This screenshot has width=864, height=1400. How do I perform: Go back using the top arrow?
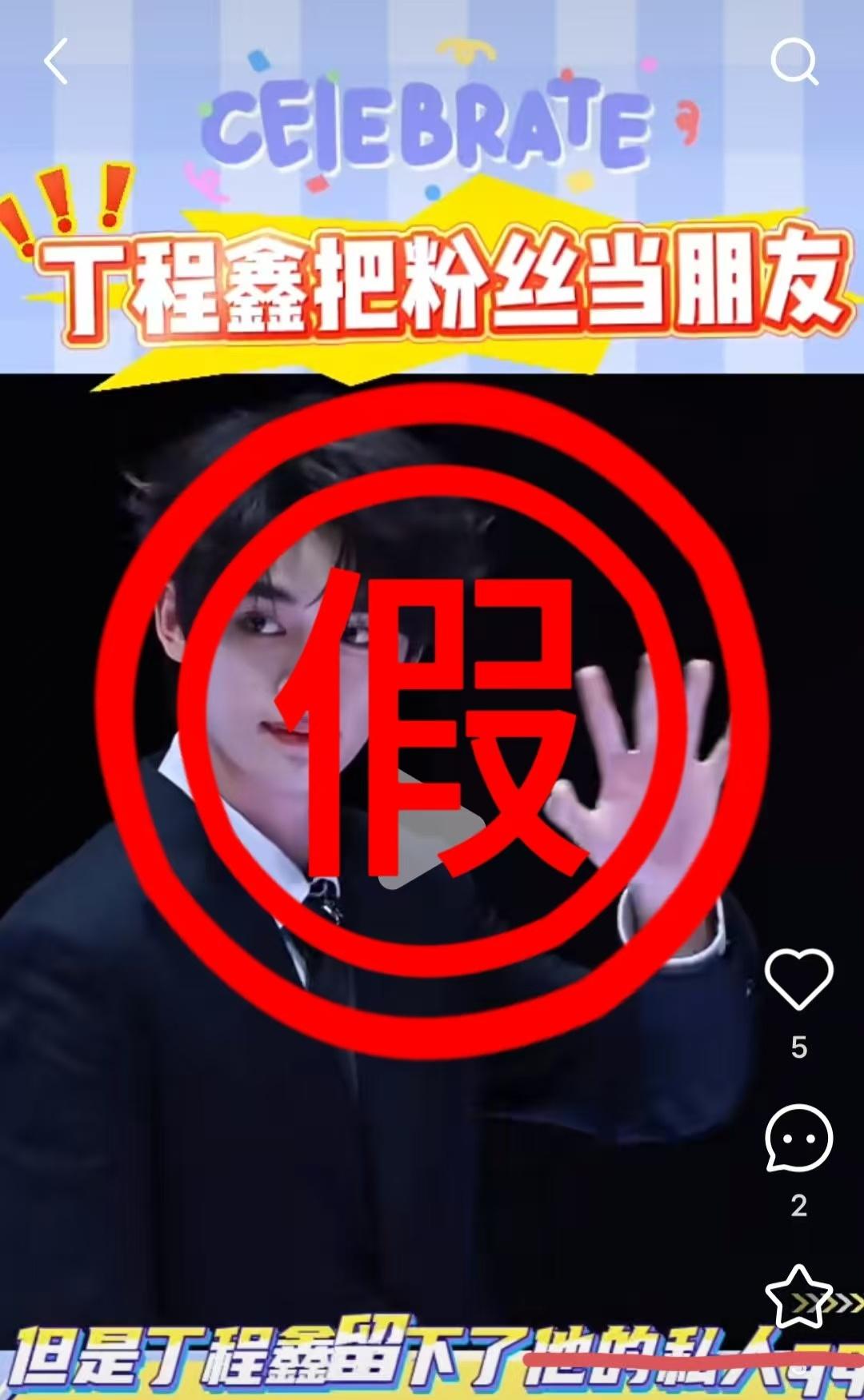pyautogui.click(x=55, y=62)
